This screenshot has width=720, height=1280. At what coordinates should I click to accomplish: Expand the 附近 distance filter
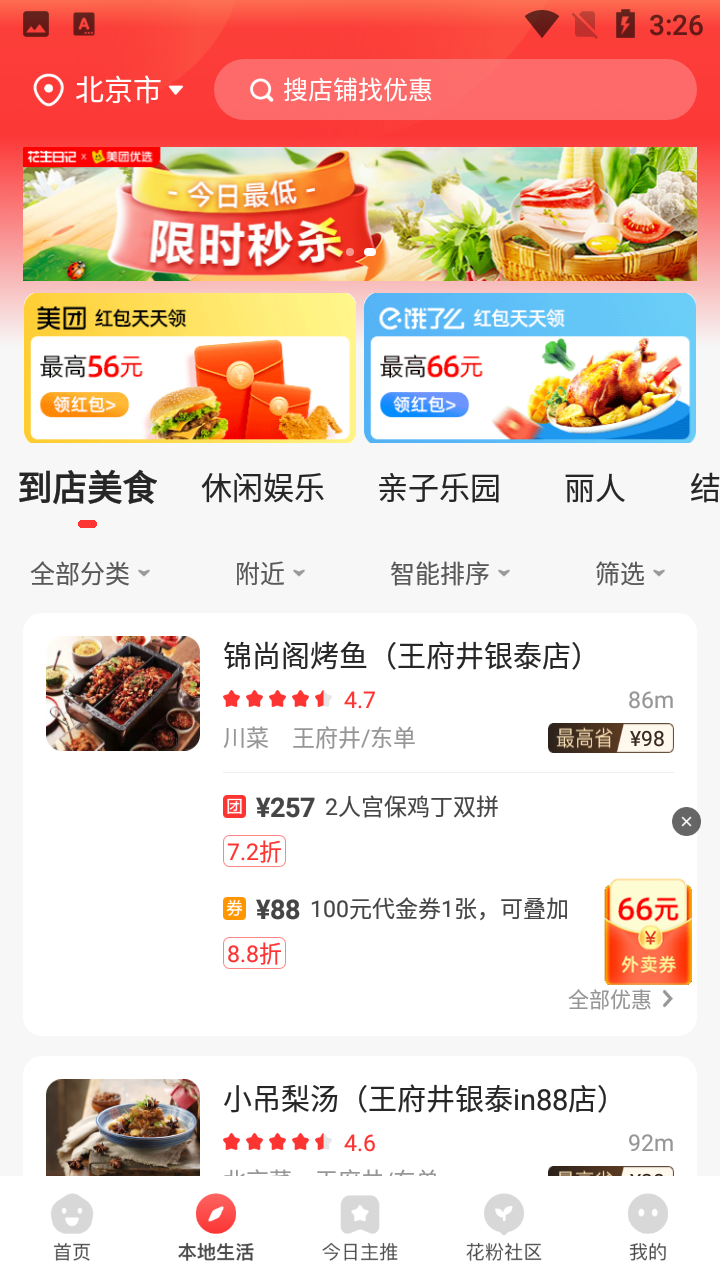tap(270, 573)
